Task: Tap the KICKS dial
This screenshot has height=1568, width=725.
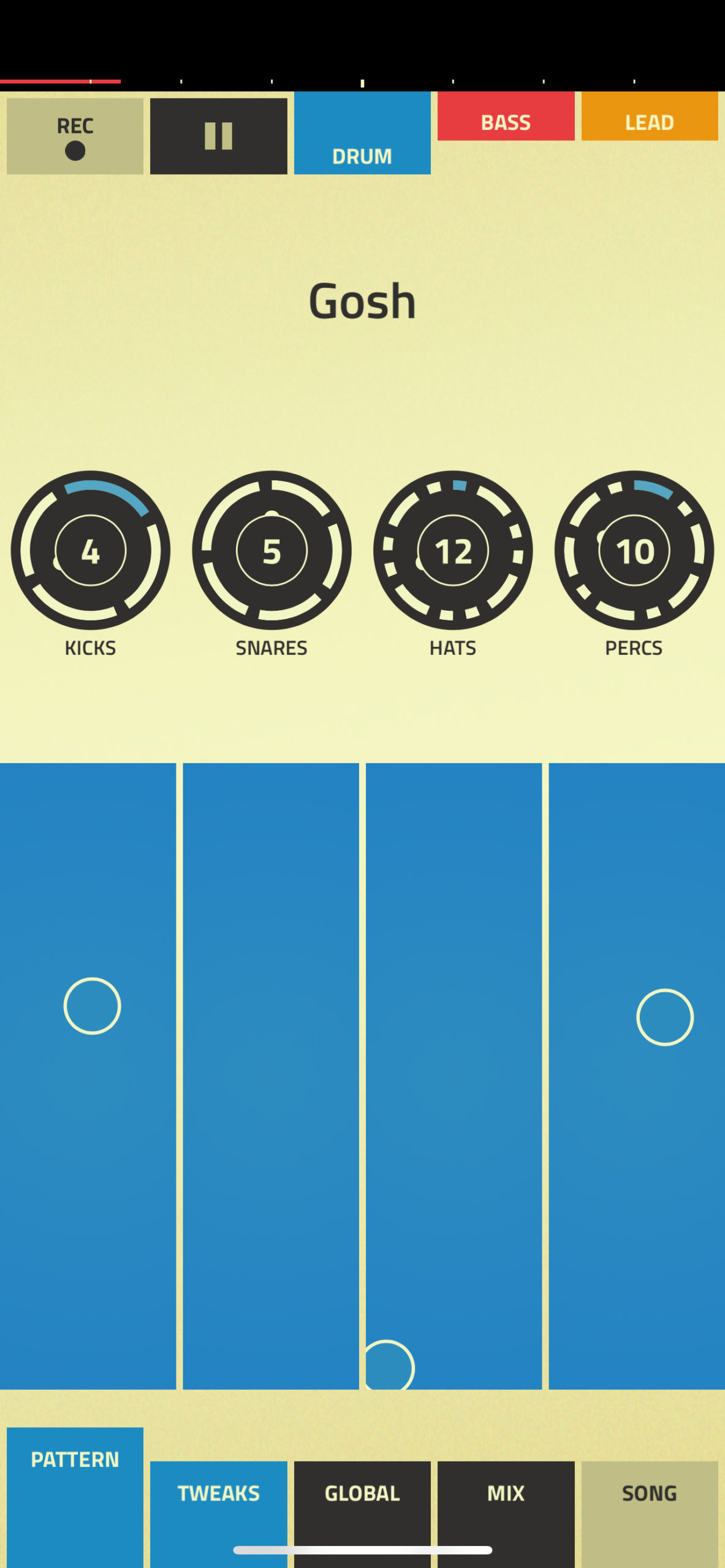Action: (90, 550)
